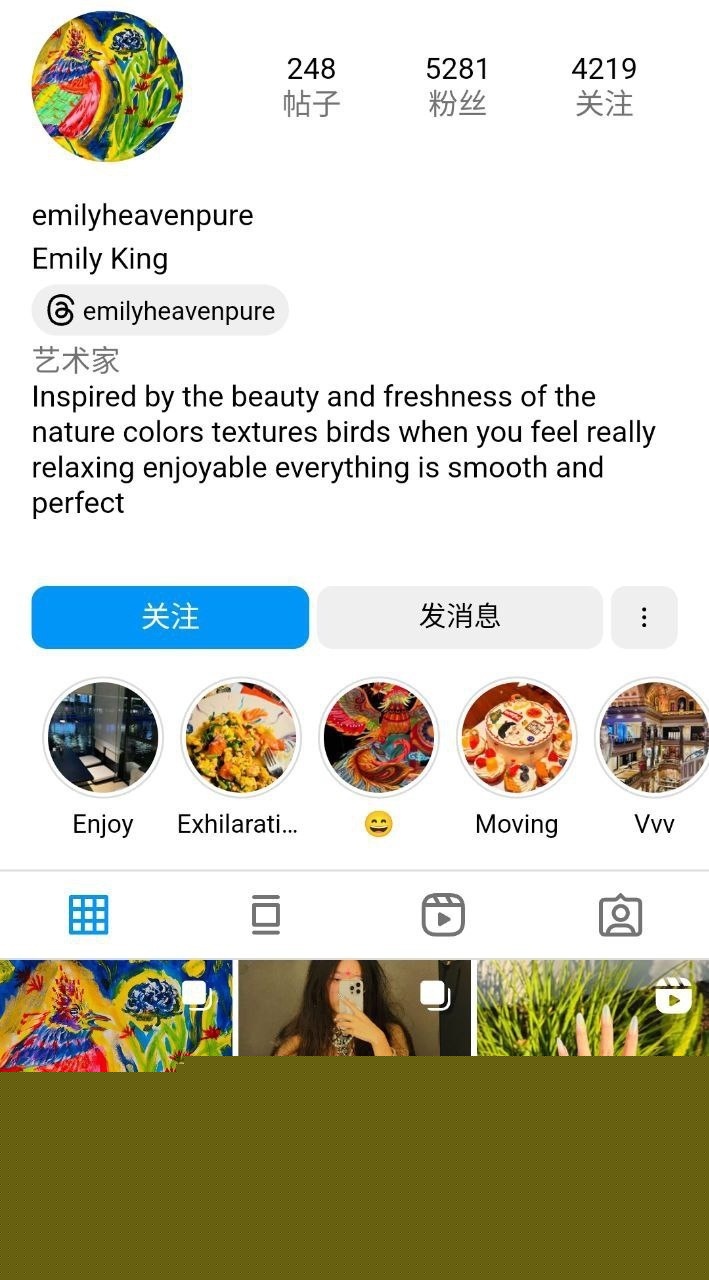Open the three-dot more options menu

click(644, 617)
